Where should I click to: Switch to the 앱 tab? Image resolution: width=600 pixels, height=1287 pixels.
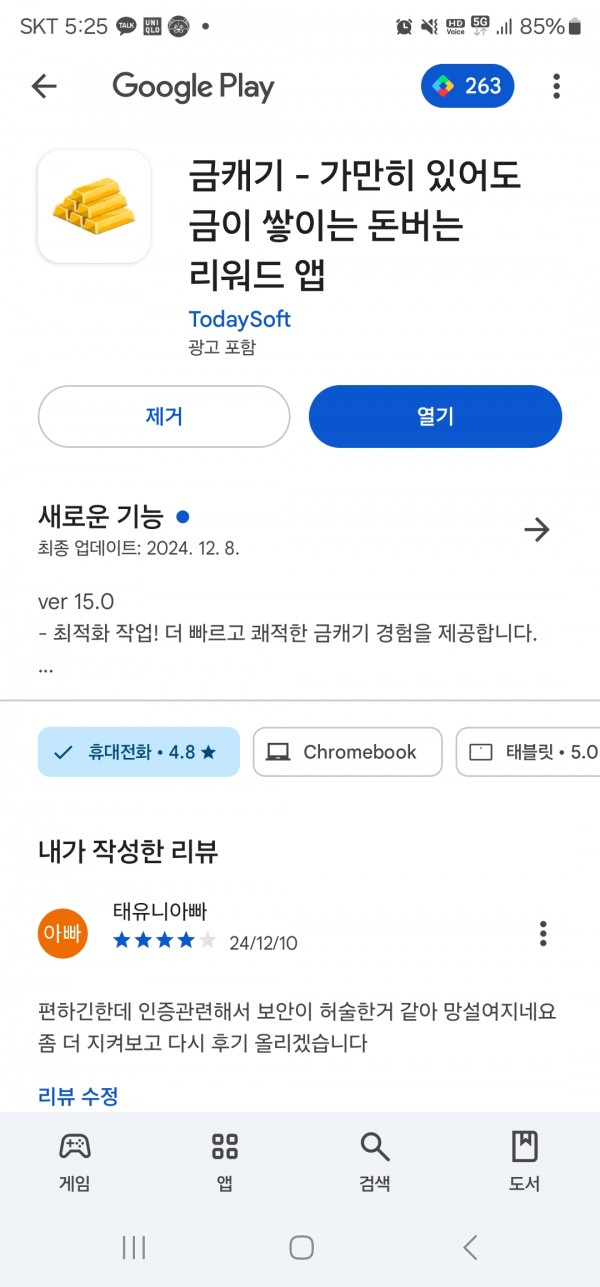point(225,1161)
